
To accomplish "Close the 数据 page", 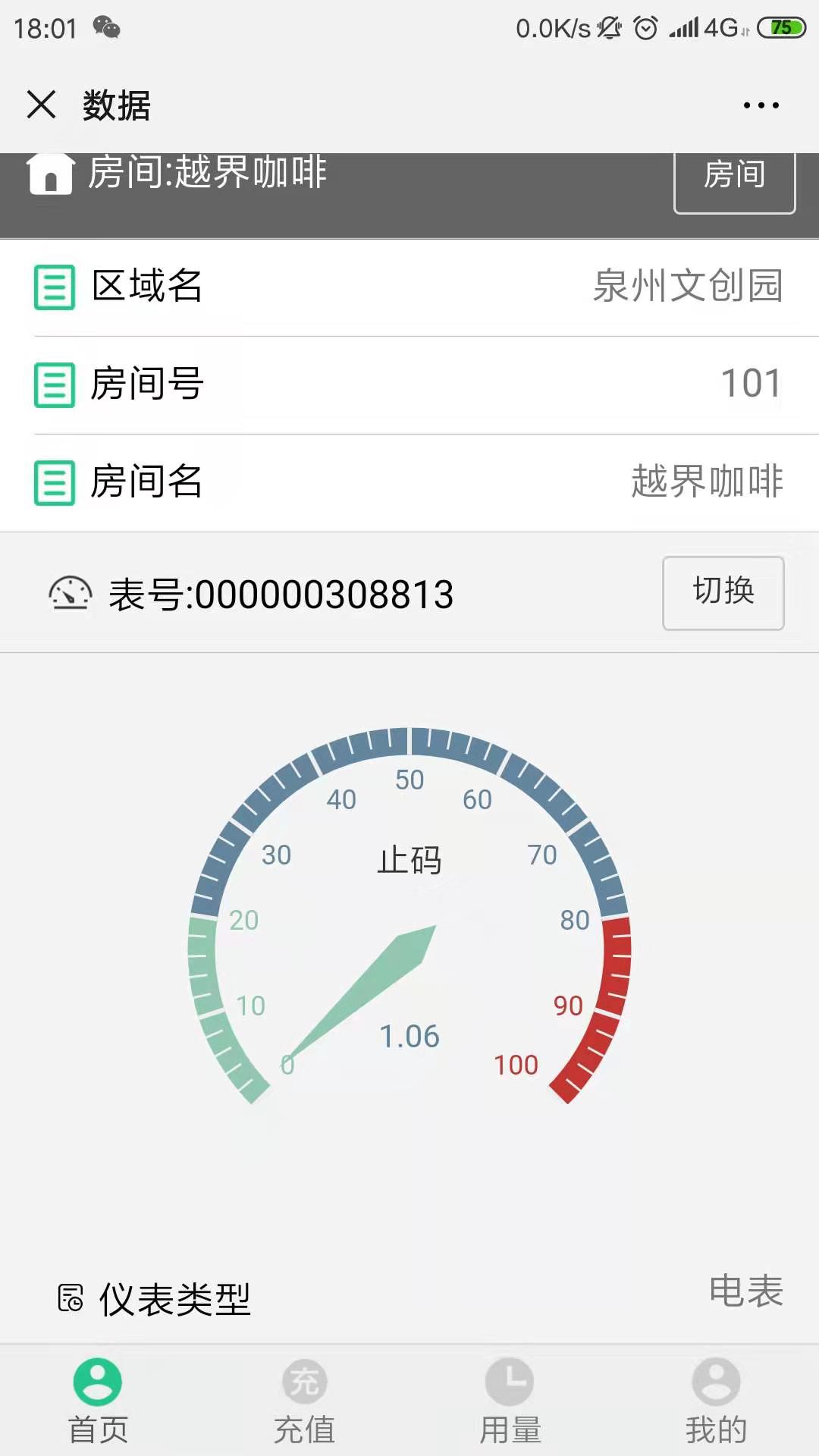I will pyautogui.click(x=41, y=105).
